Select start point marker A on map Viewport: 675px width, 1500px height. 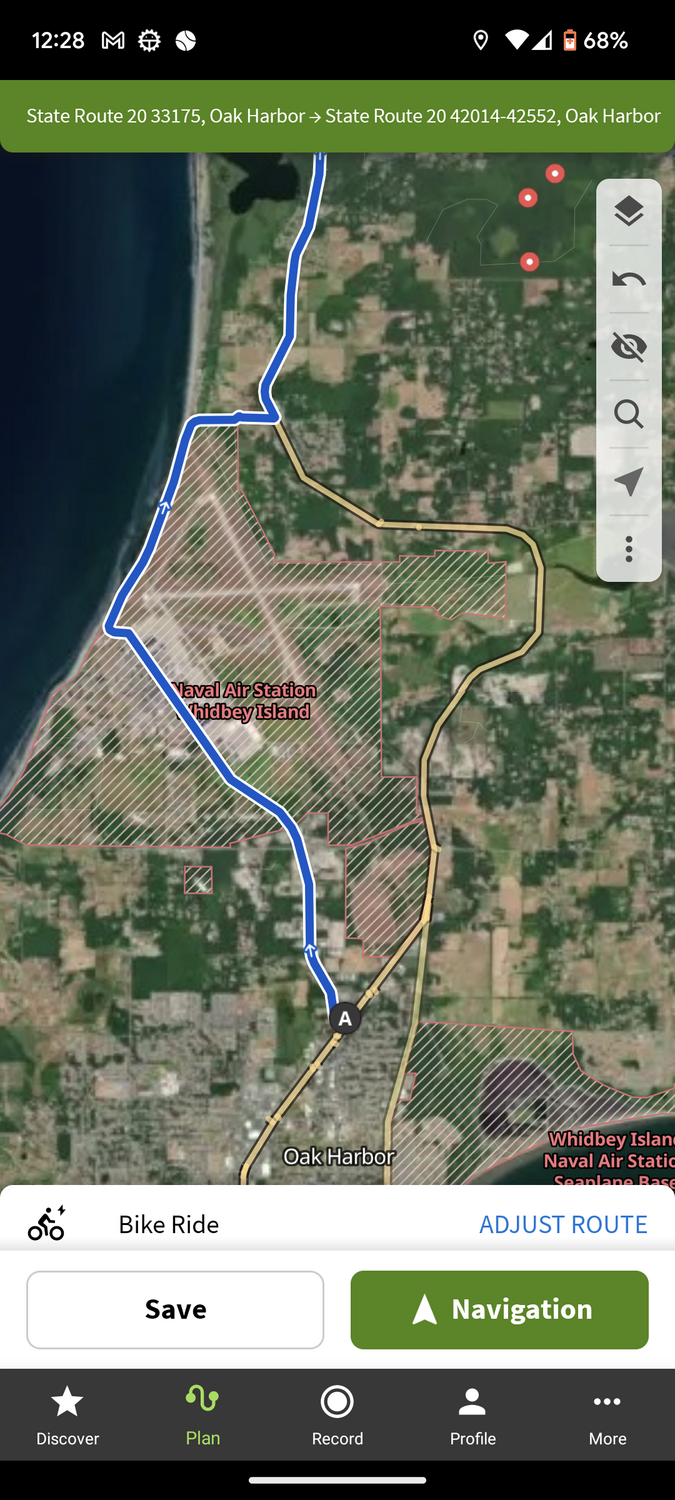point(345,1019)
